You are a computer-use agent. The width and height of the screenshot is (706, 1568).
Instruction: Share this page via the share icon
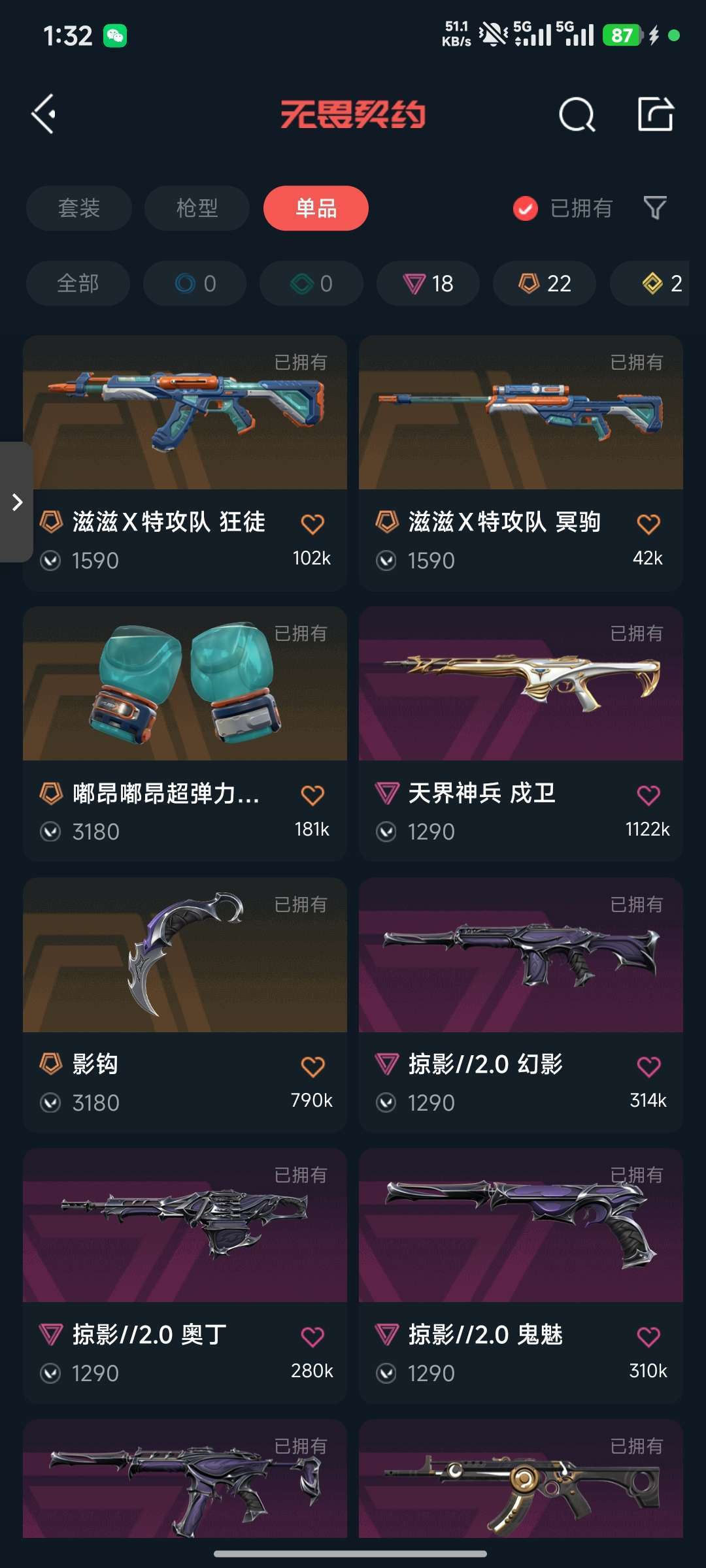(656, 114)
